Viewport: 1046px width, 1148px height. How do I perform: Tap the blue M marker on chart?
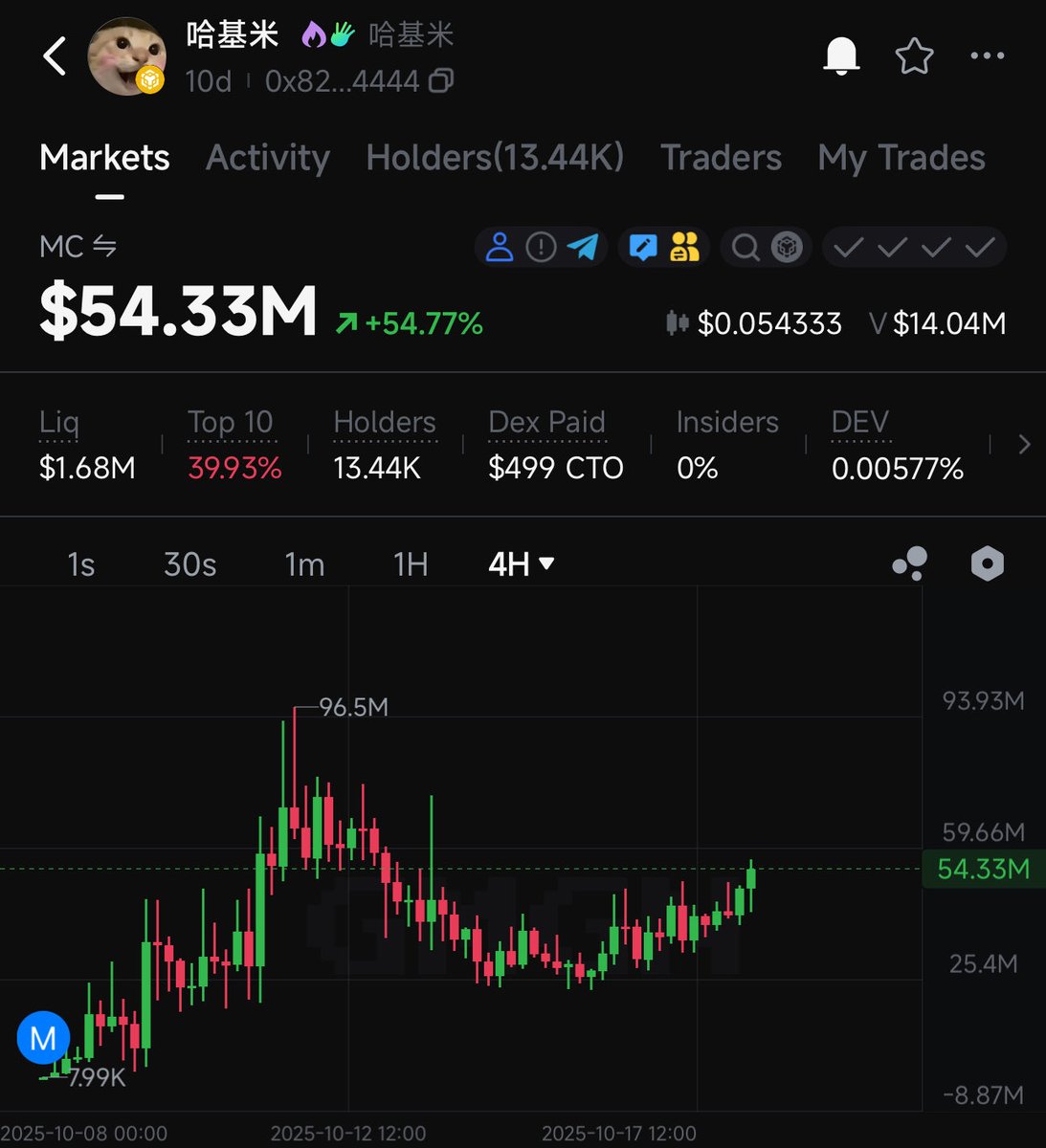point(43,1038)
